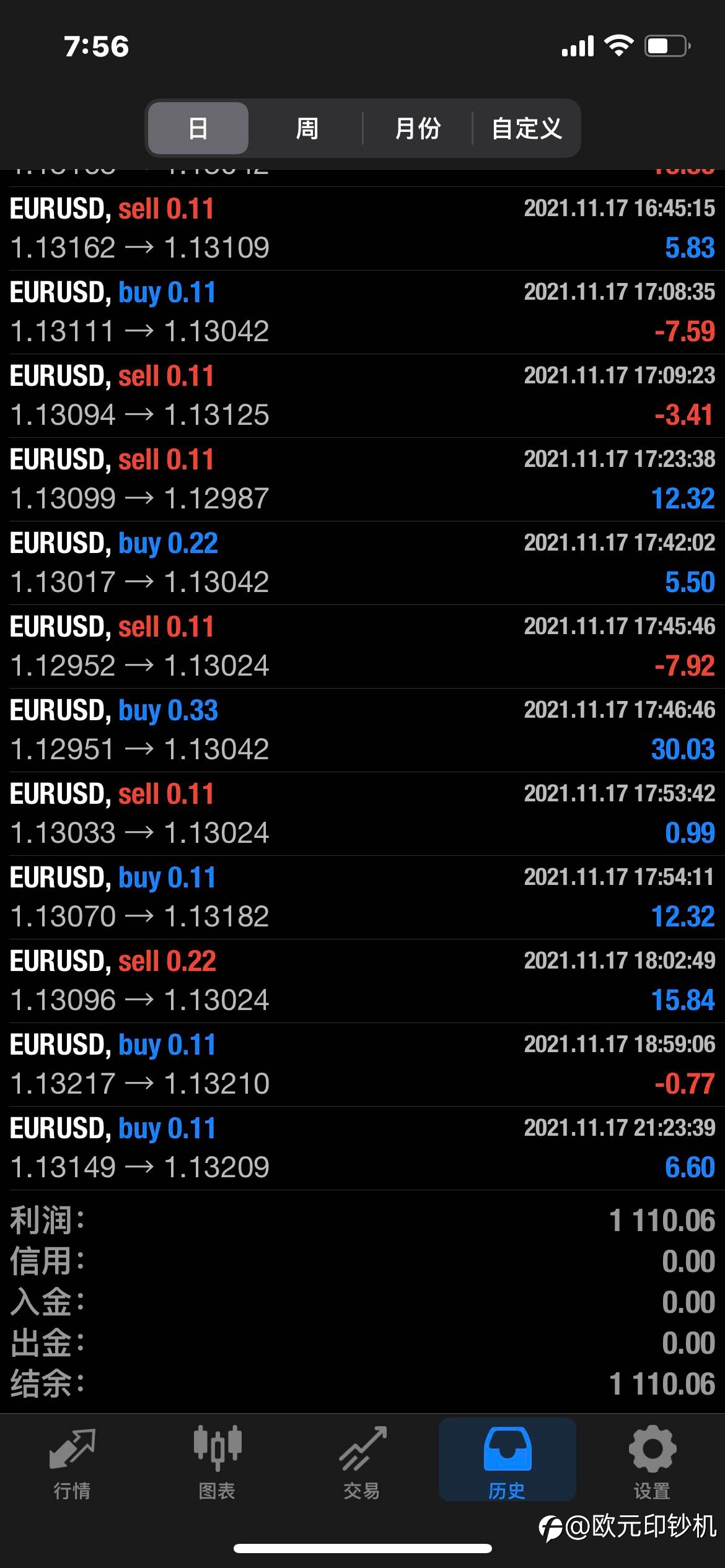
Task: Open the 行情 quotes tab
Action: tap(72, 1464)
